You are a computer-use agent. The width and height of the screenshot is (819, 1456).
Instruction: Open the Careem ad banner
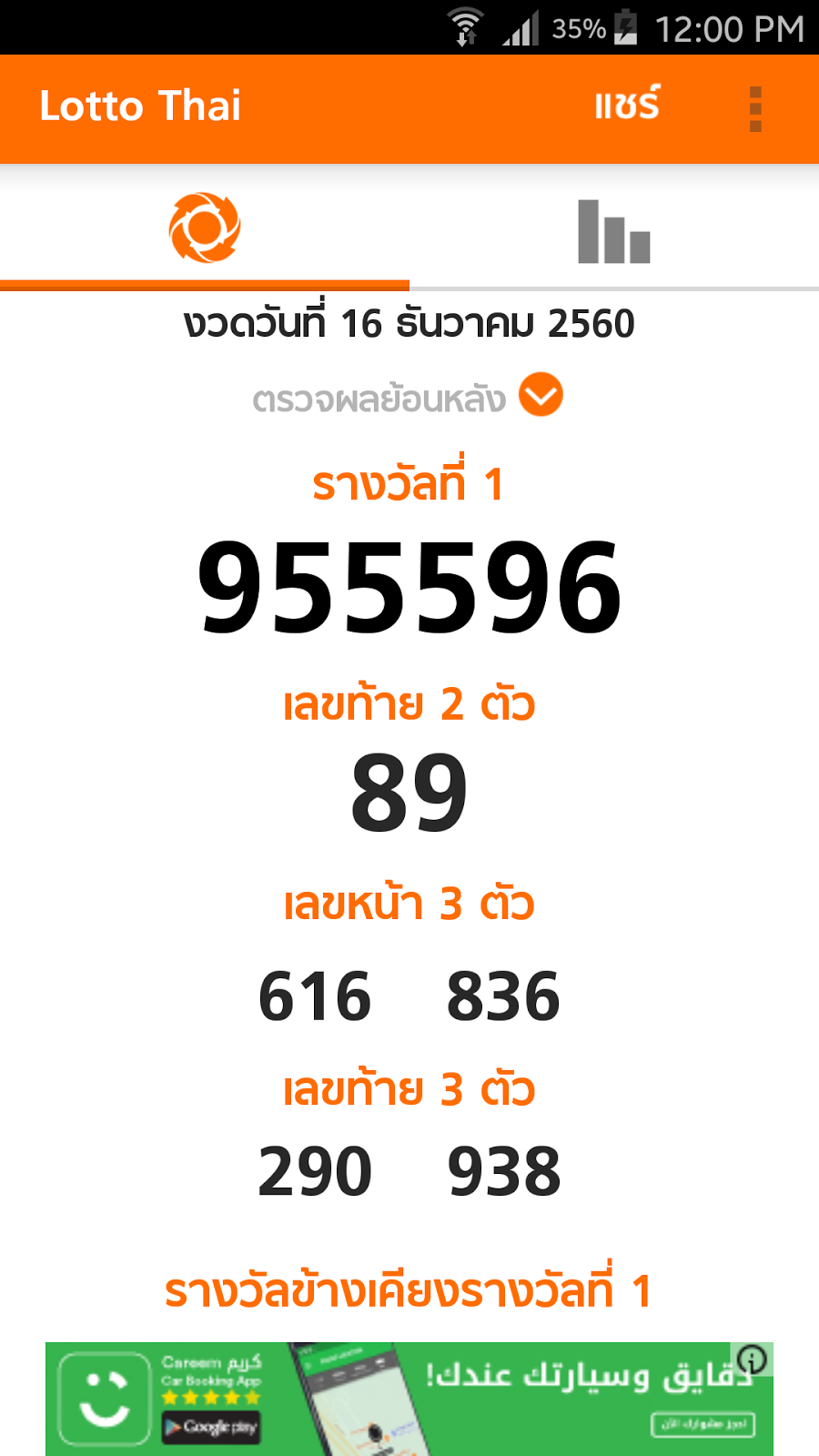pos(409,1399)
